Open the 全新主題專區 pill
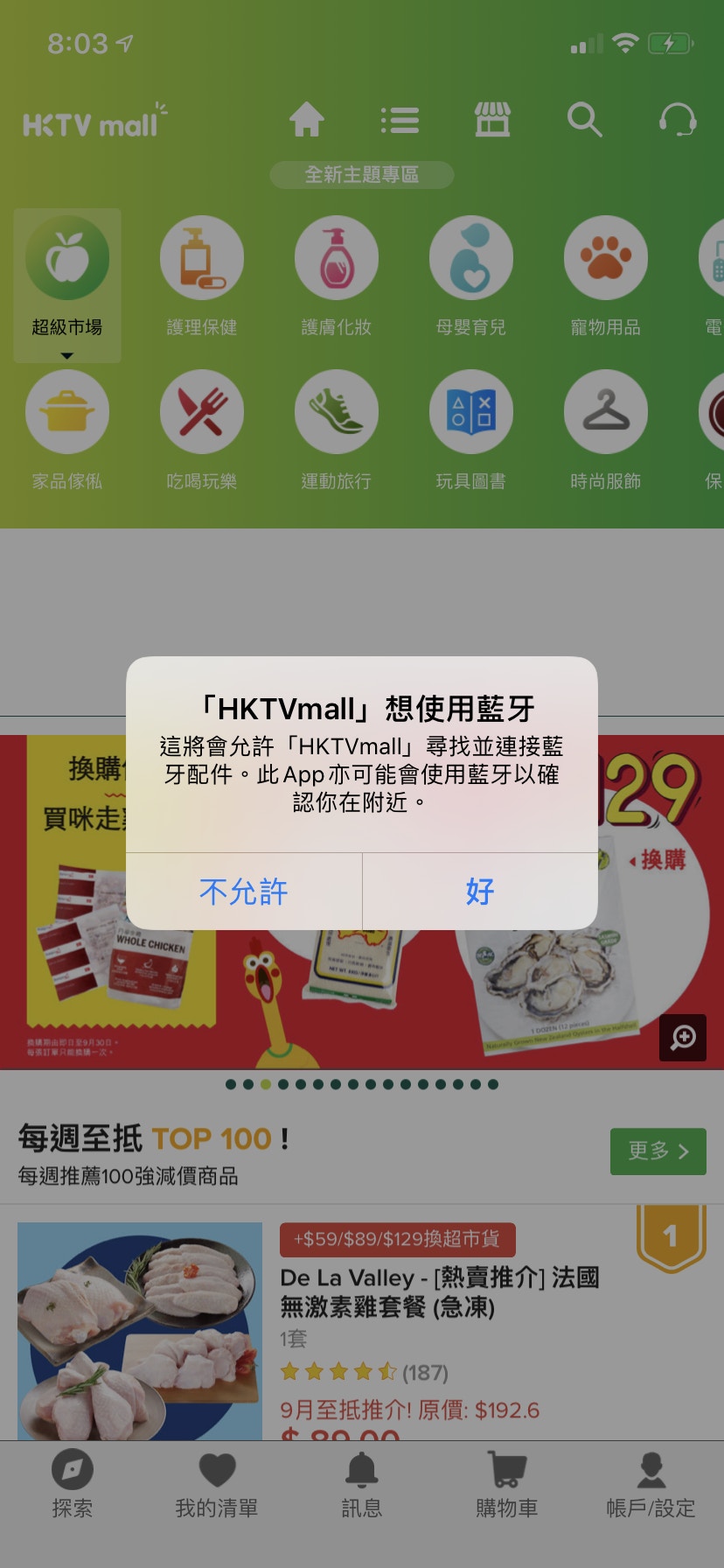This screenshot has width=724, height=1568. pyautogui.click(x=361, y=175)
